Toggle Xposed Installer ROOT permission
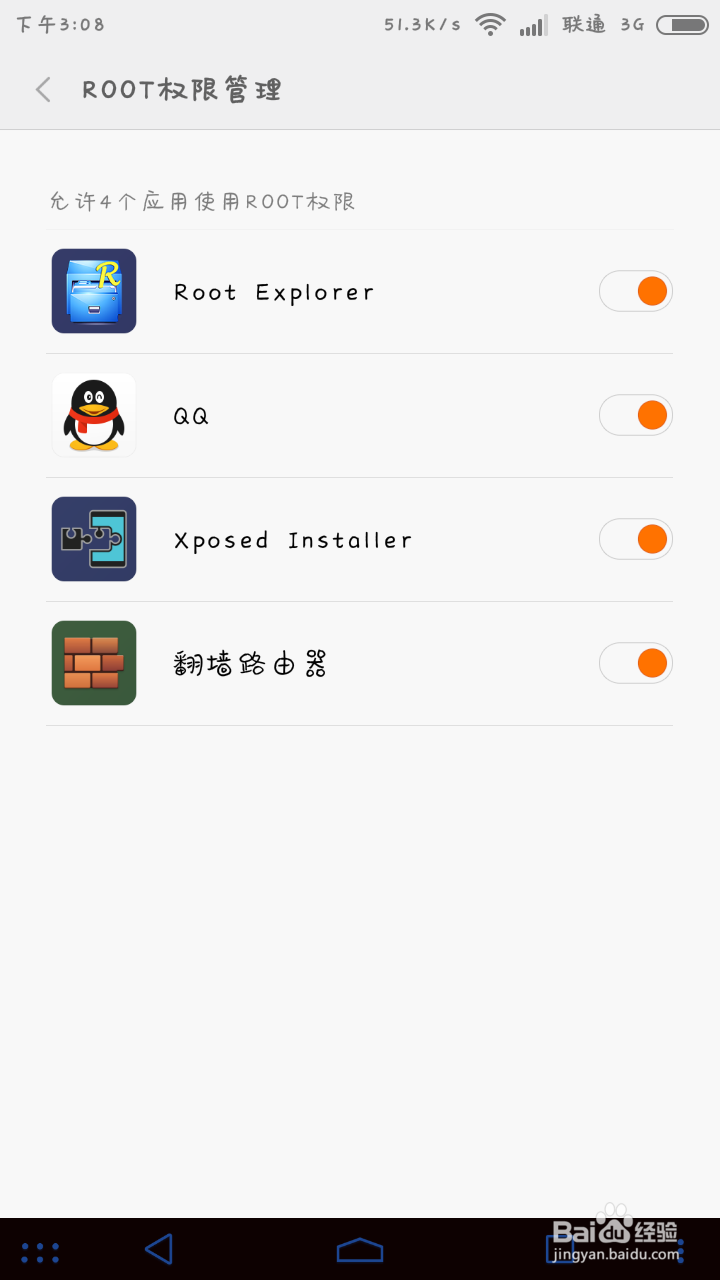The width and height of the screenshot is (720, 1280). click(x=636, y=539)
